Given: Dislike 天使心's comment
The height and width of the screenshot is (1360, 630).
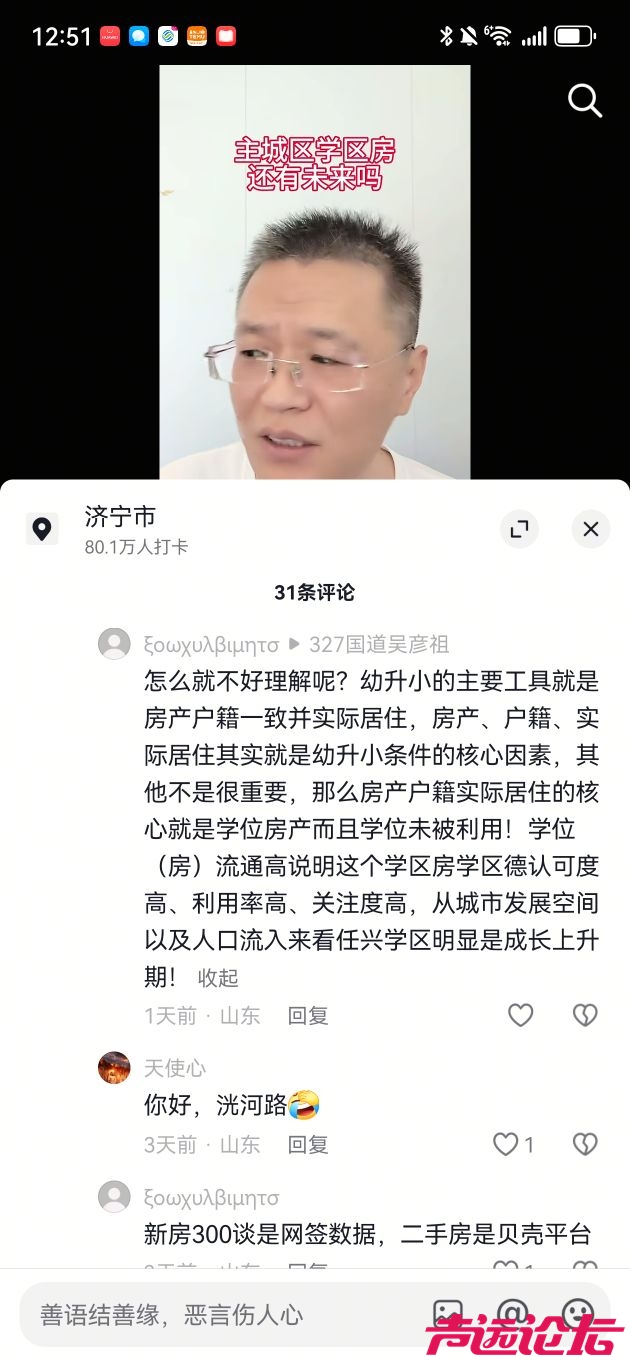Looking at the screenshot, I should 585,1144.
